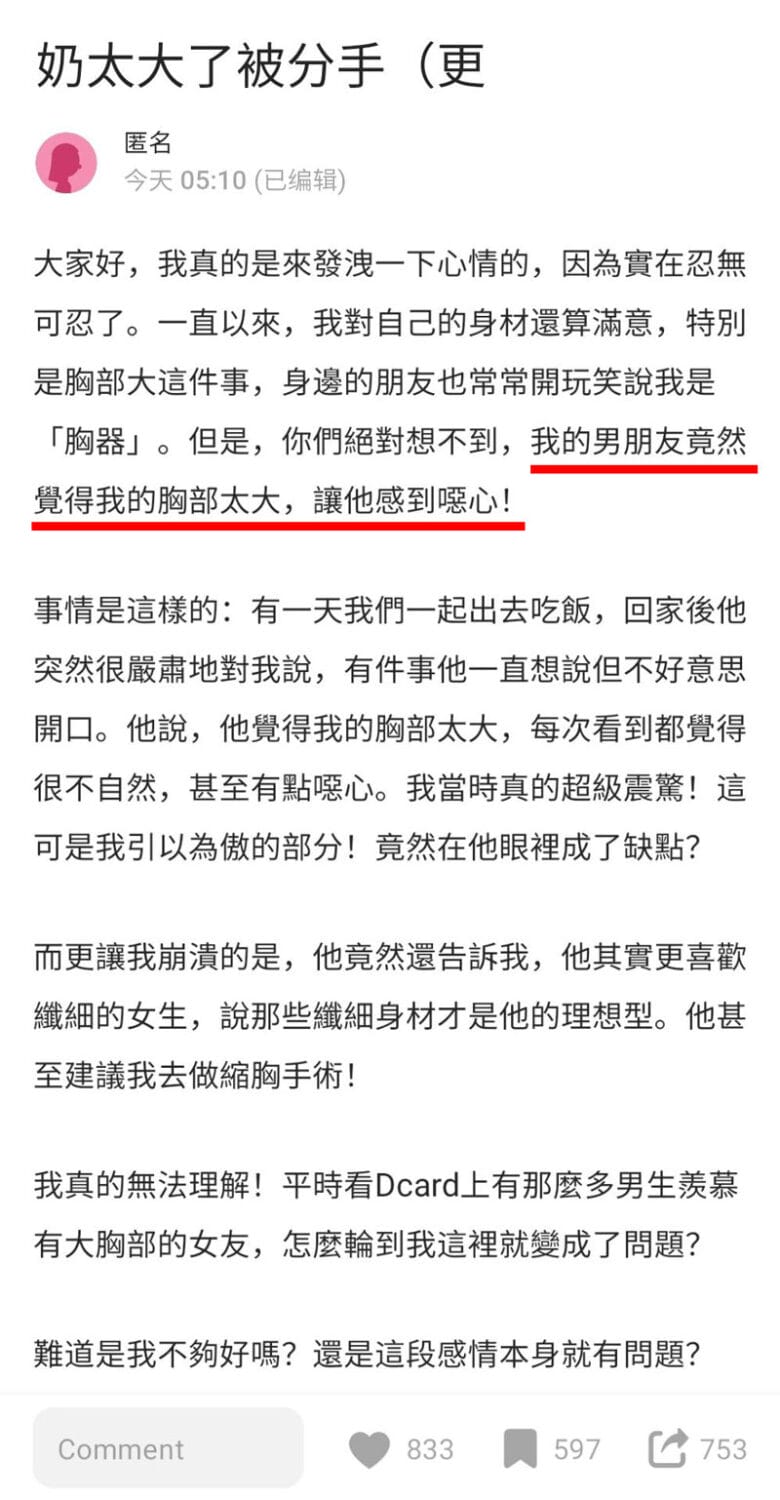780x1500 pixels.
Task: Bookmark this anonymous post
Action: click(x=520, y=1449)
